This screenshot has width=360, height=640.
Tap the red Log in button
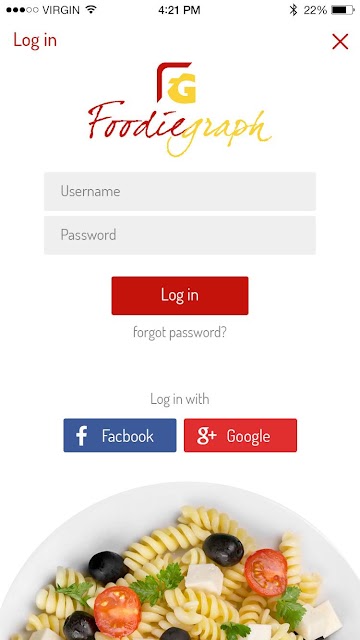click(x=180, y=296)
